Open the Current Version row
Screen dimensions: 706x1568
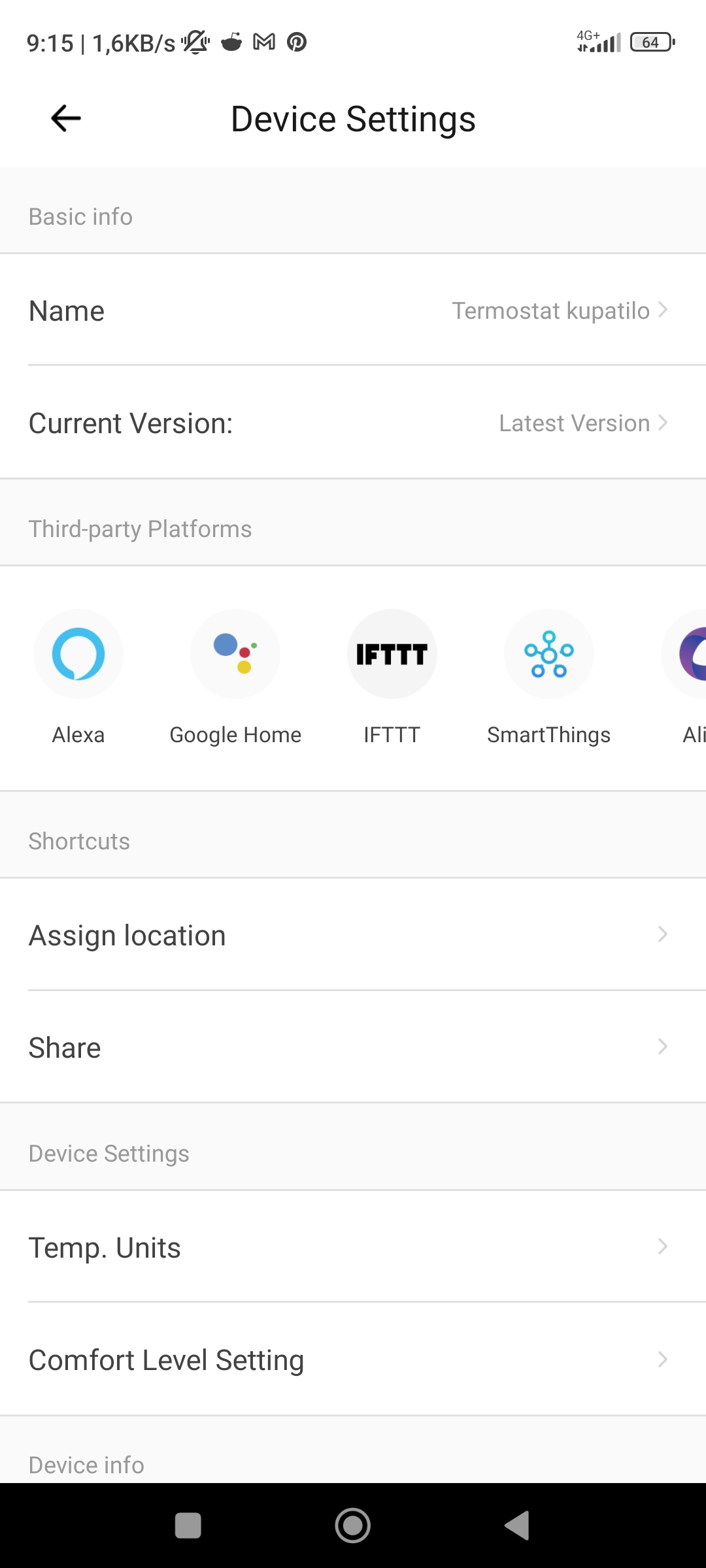(x=353, y=423)
